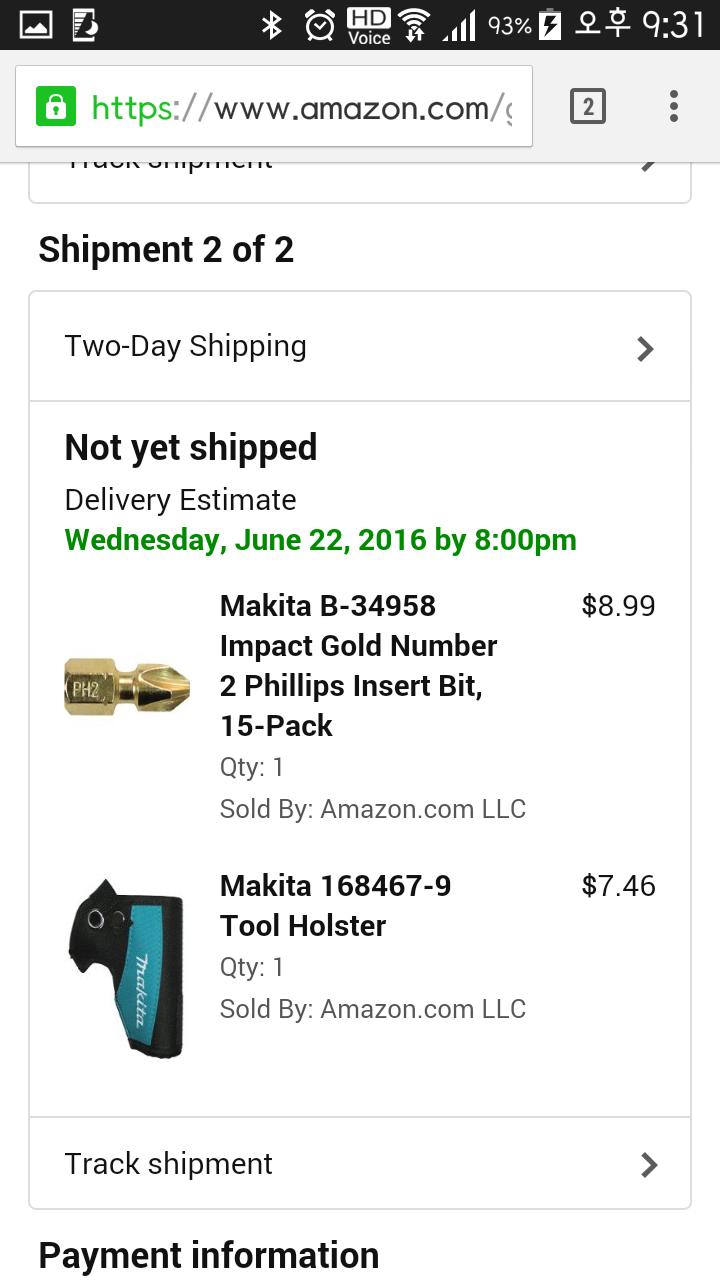This screenshot has height=1280, width=720.
Task: Tap the Makita holster image
Action: point(127,967)
